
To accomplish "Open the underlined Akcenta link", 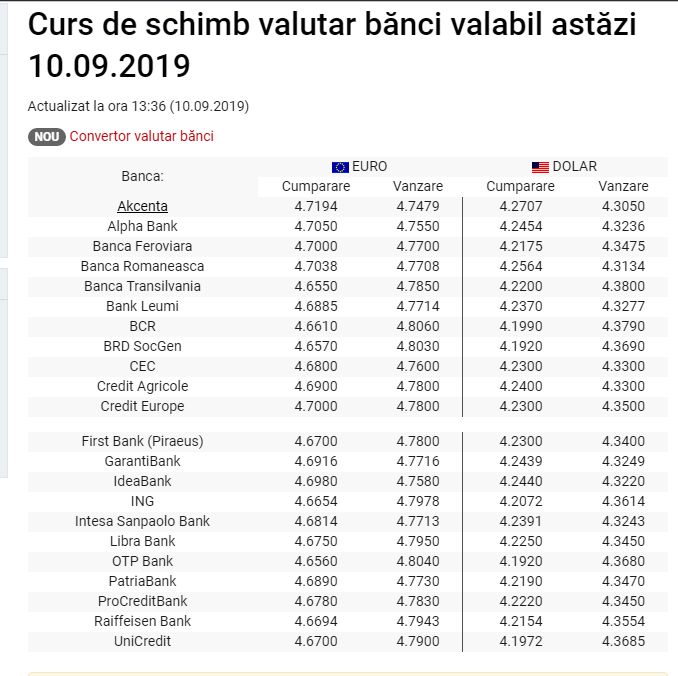I will (142, 206).
